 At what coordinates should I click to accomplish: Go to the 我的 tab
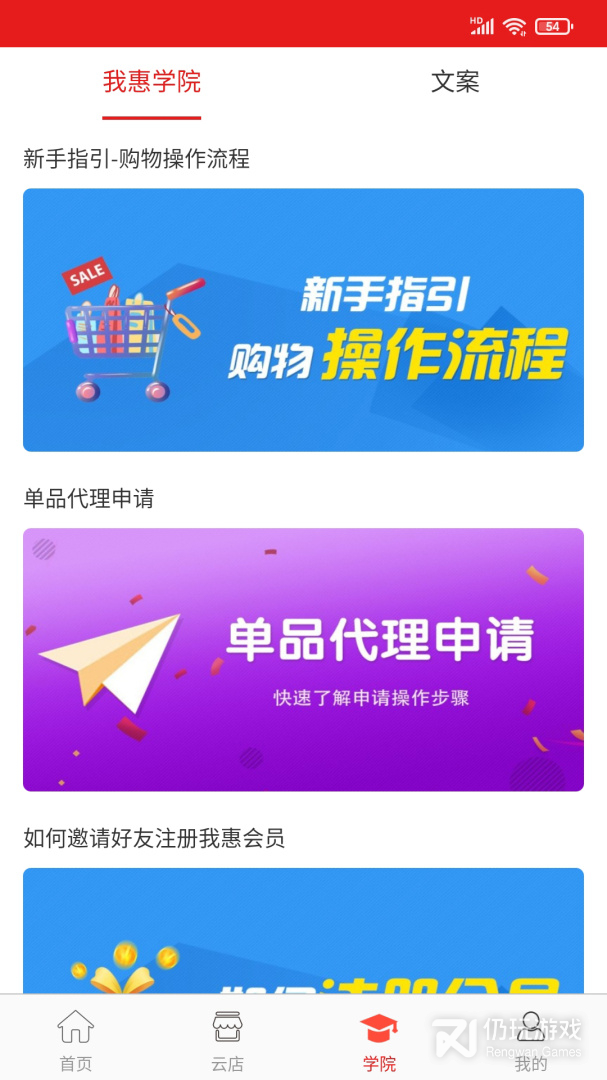point(531,1040)
